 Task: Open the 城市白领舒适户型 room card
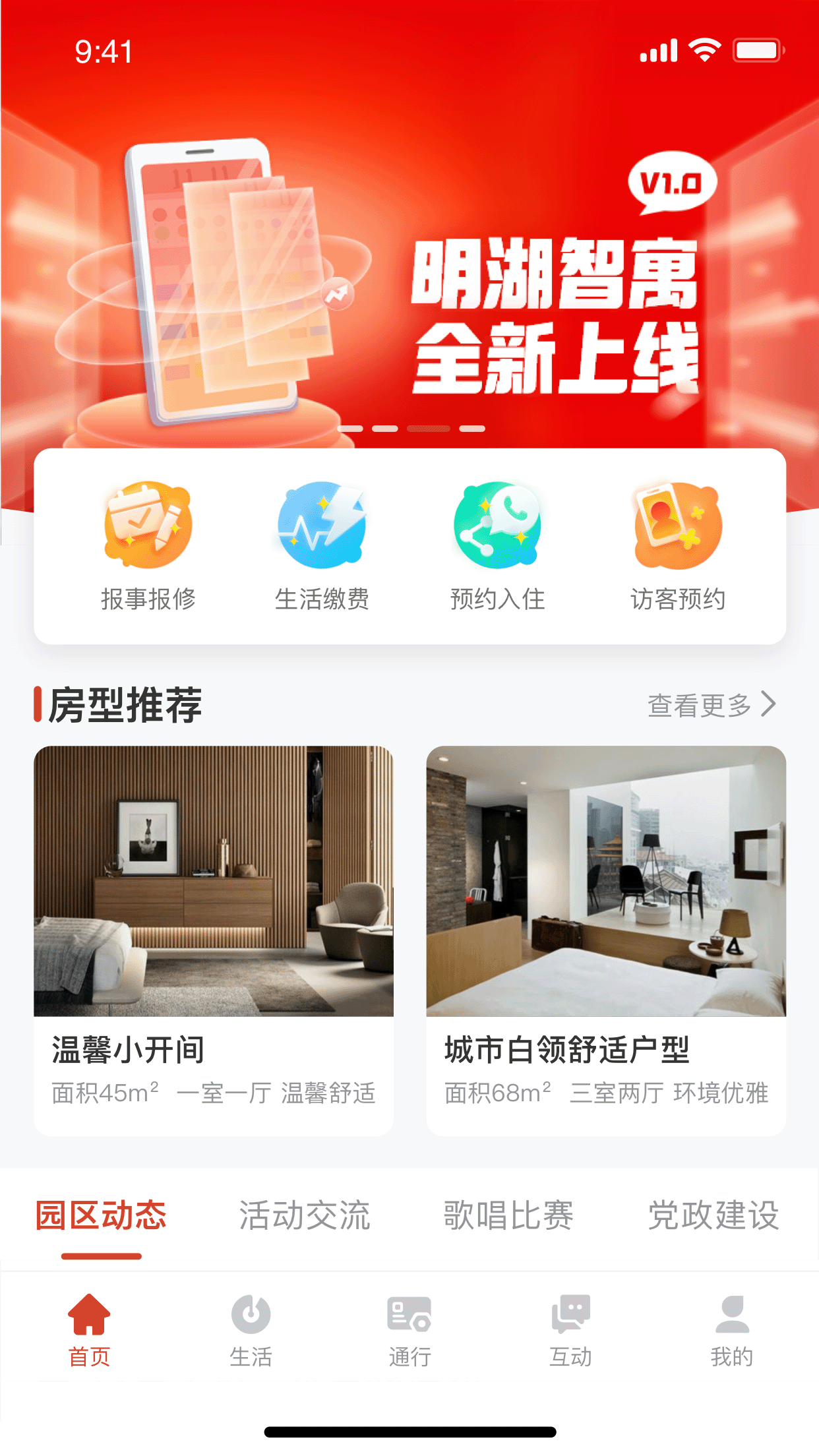coord(605,940)
